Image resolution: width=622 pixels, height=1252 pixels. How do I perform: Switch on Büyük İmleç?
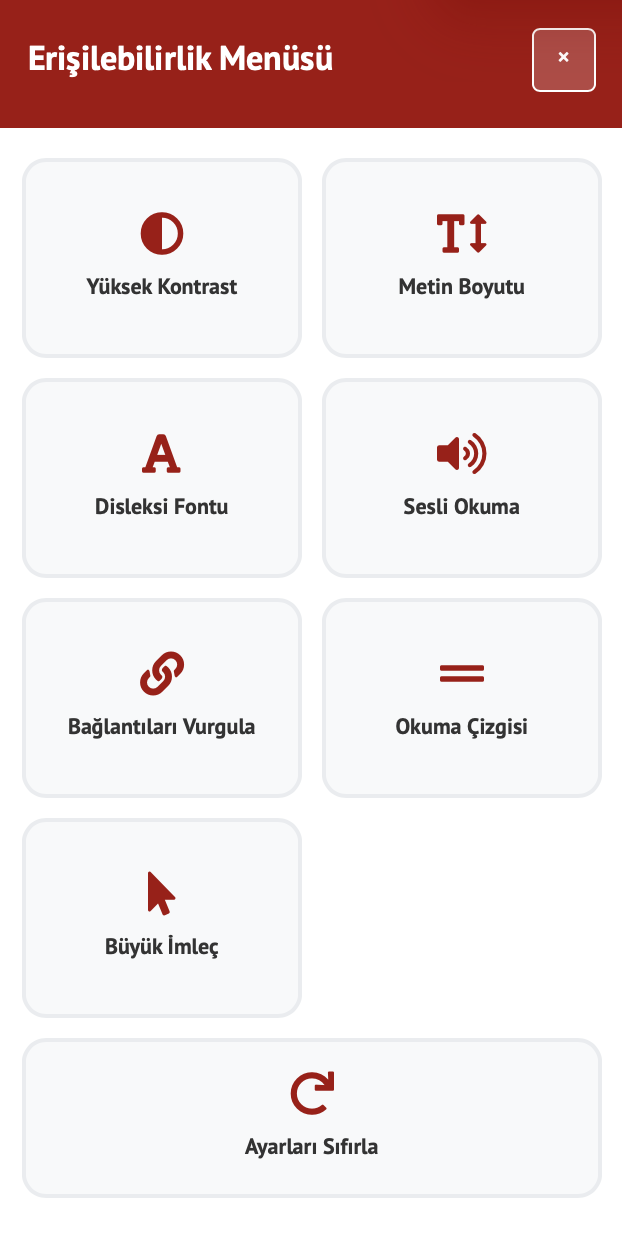coord(162,918)
